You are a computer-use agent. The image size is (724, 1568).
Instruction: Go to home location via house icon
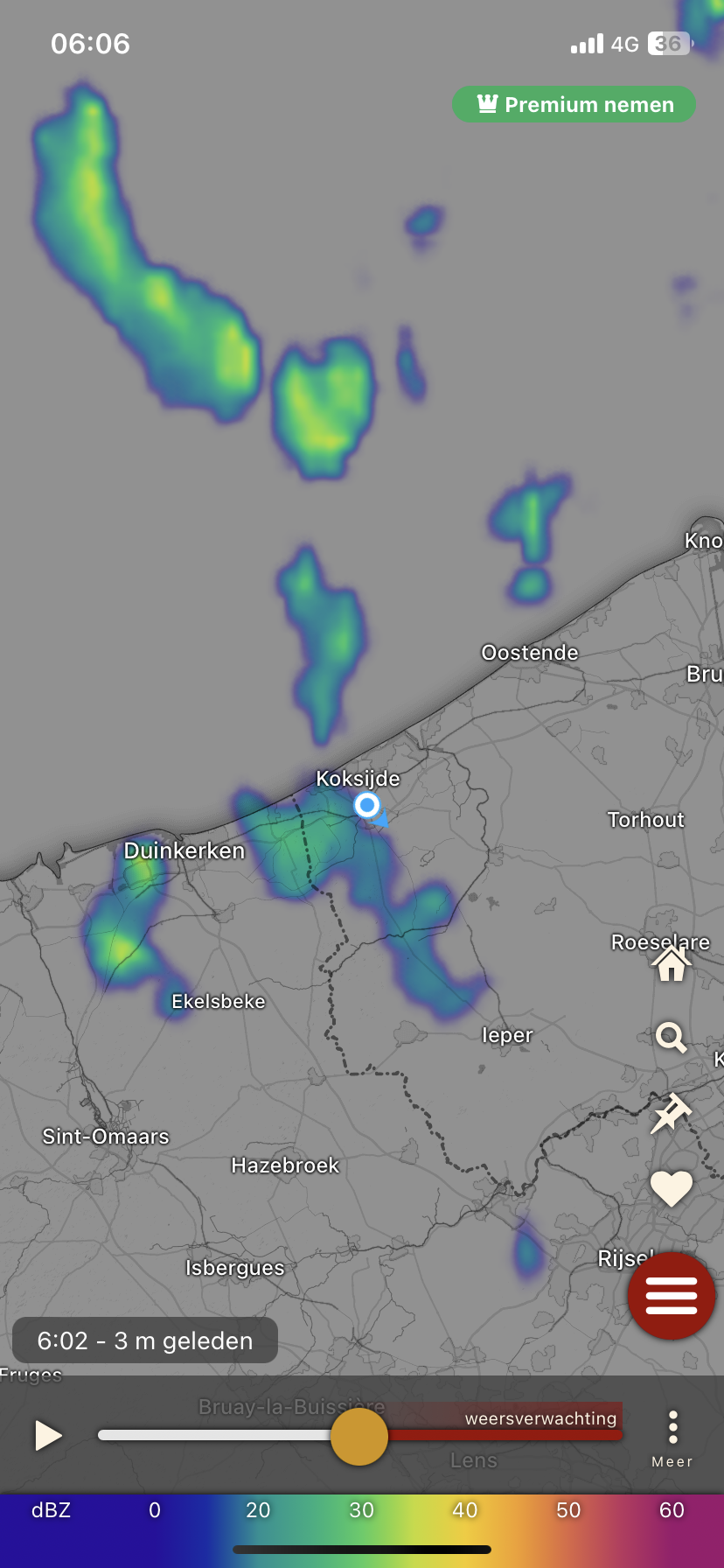click(x=672, y=963)
